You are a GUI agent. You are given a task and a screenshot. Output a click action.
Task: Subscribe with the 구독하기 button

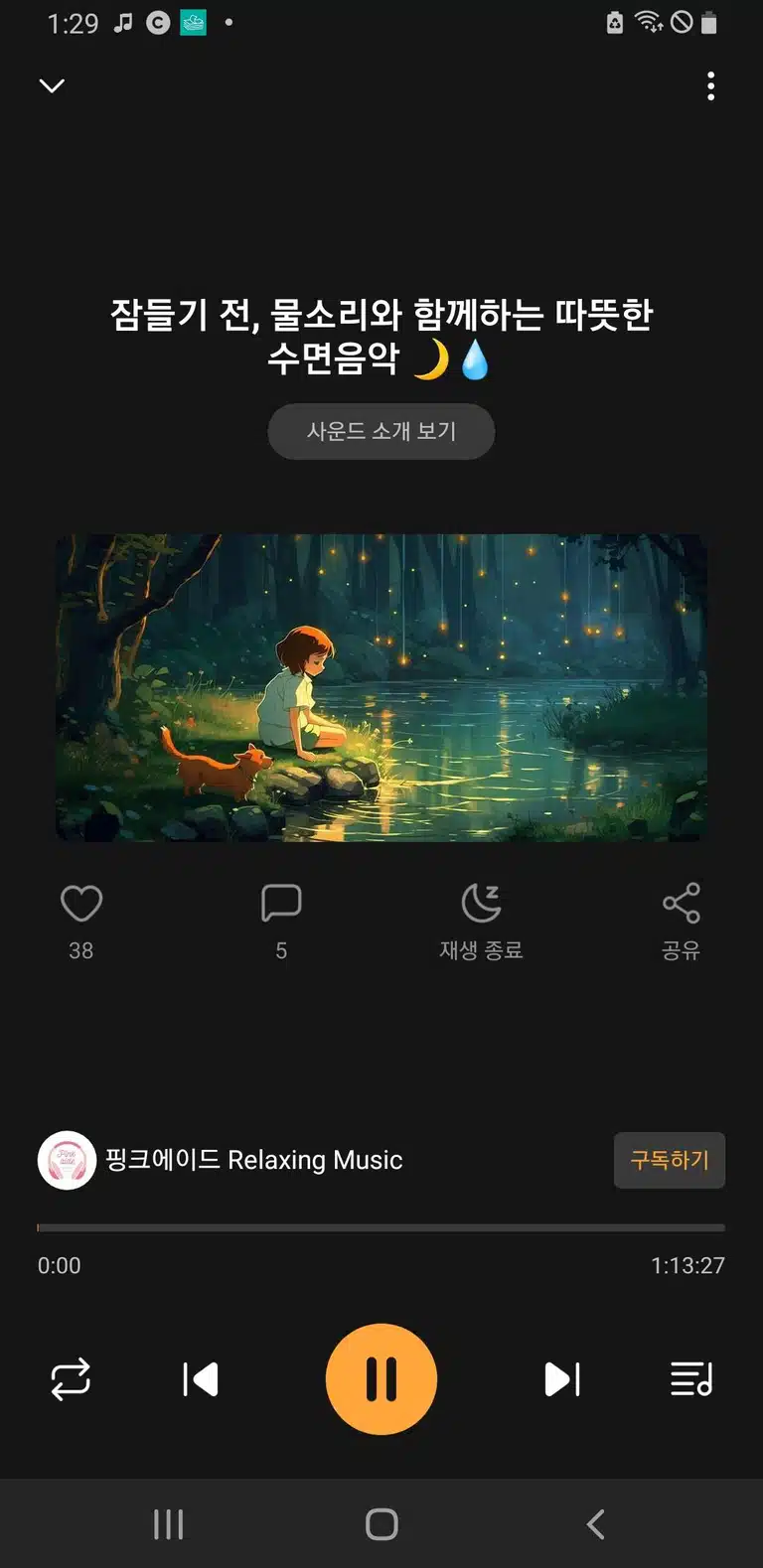pyautogui.click(x=670, y=1160)
